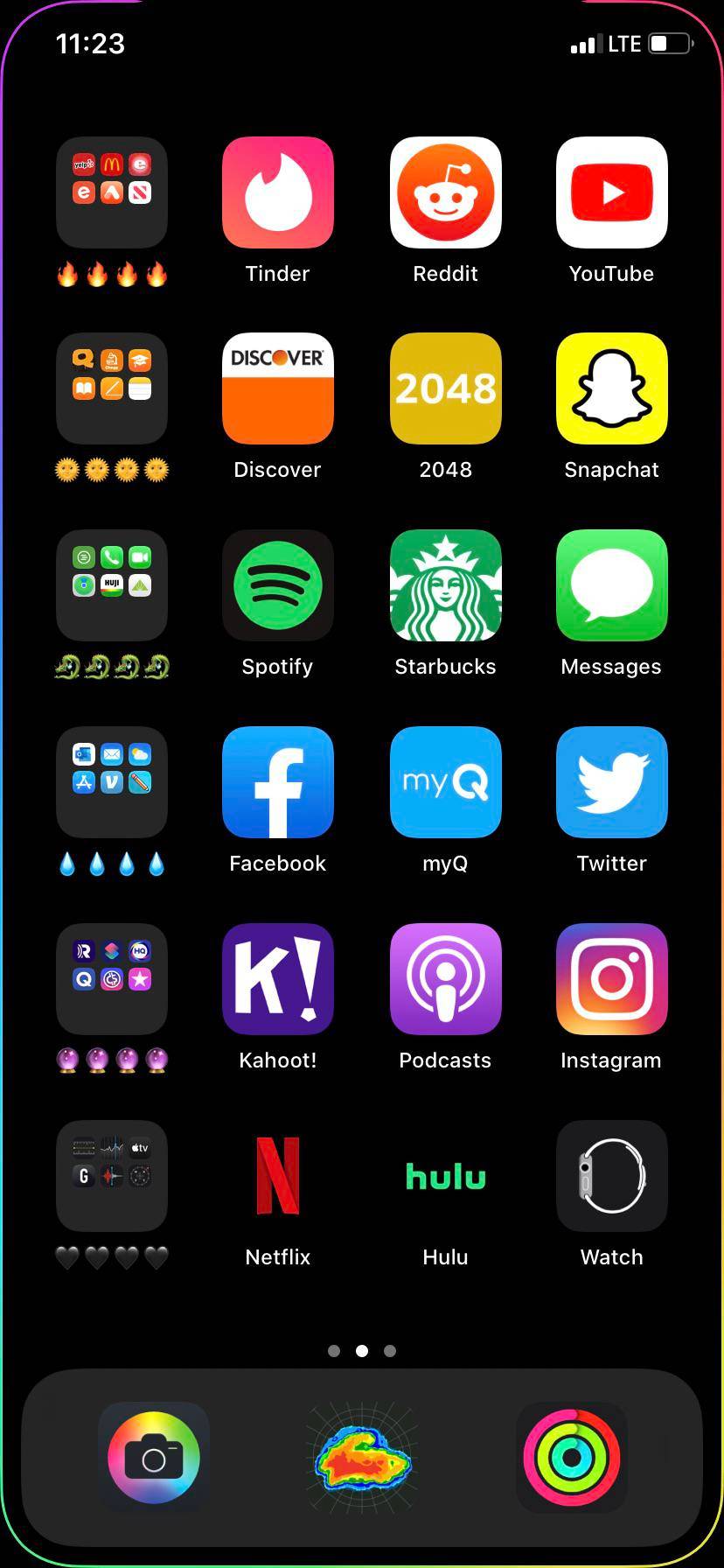Open the Watch app
This screenshot has width=724, height=1568.
click(612, 1176)
